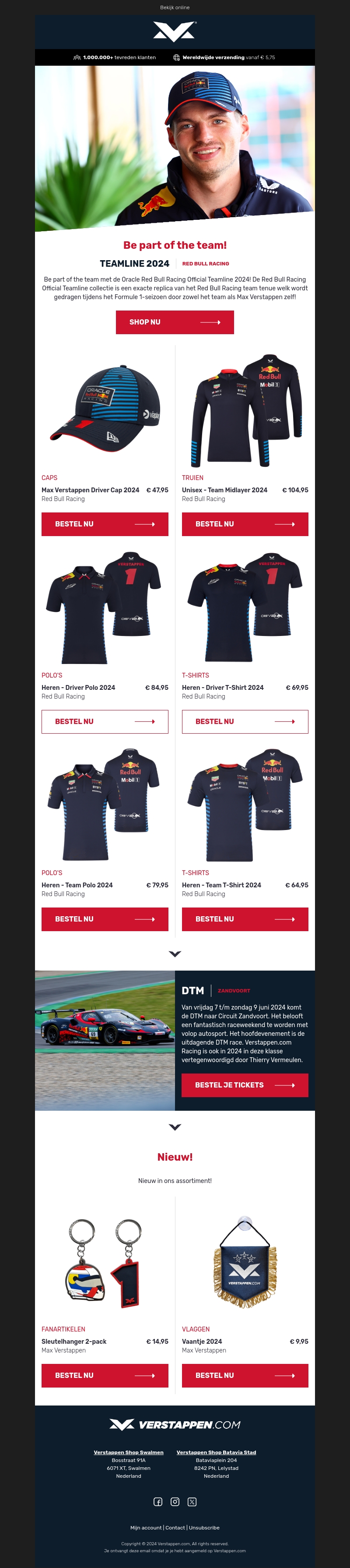Open the Verstappen Shop Batavia Stad link
This screenshot has height=1568, width=350.
pos(216,1452)
